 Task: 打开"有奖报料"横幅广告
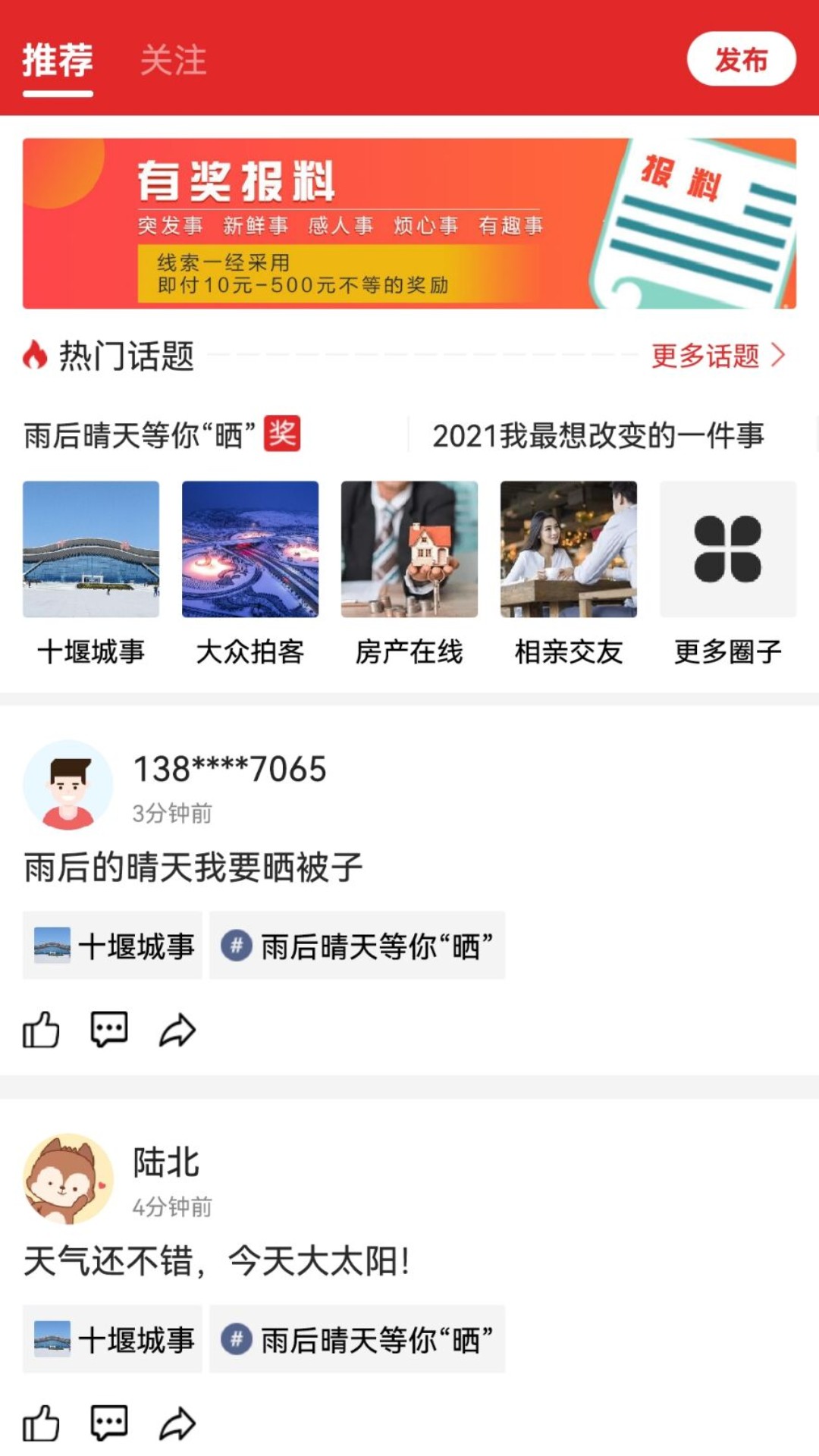pos(409,224)
